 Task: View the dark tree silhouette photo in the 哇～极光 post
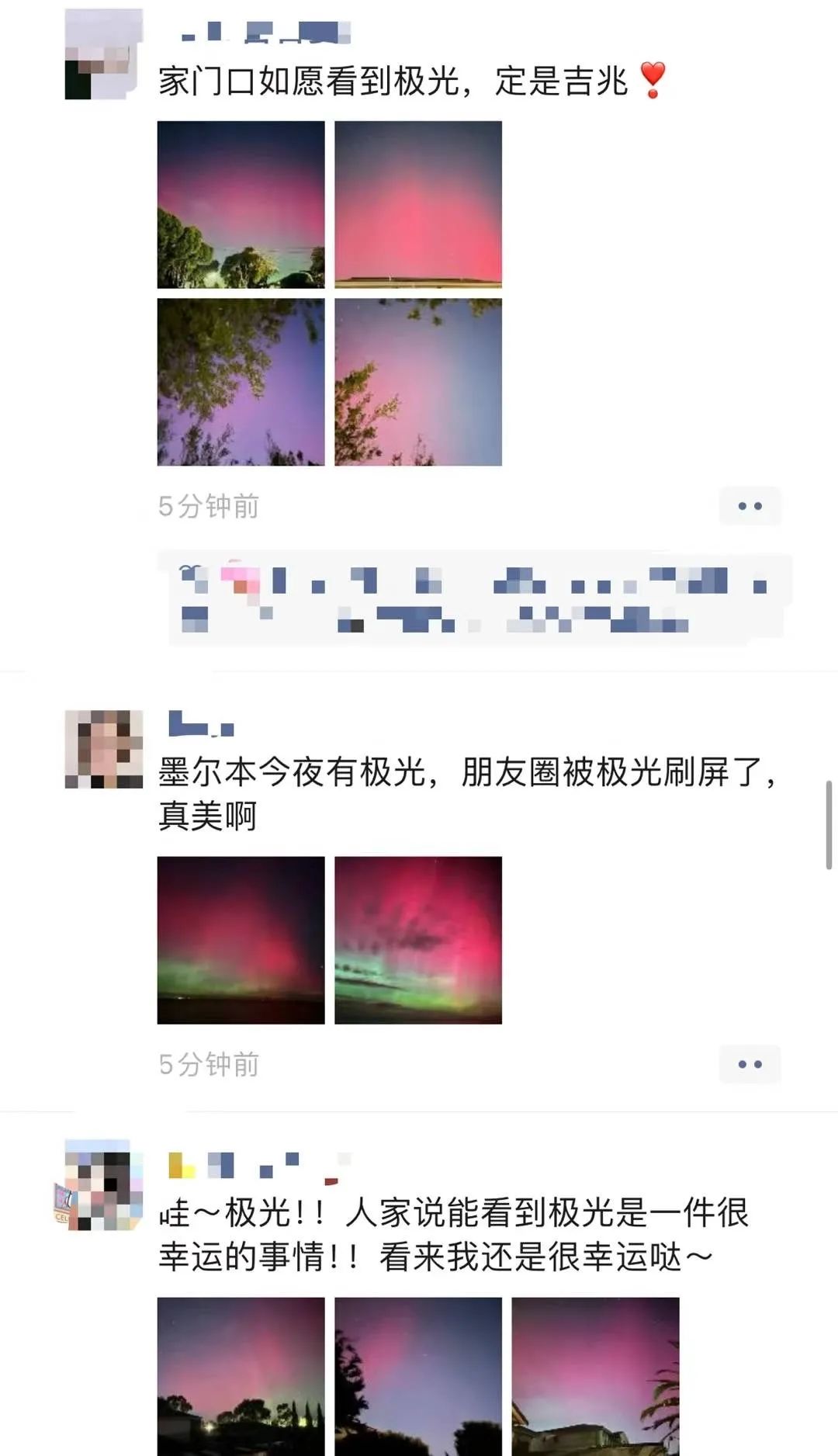pyautogui.click(x=418, y=1375)
